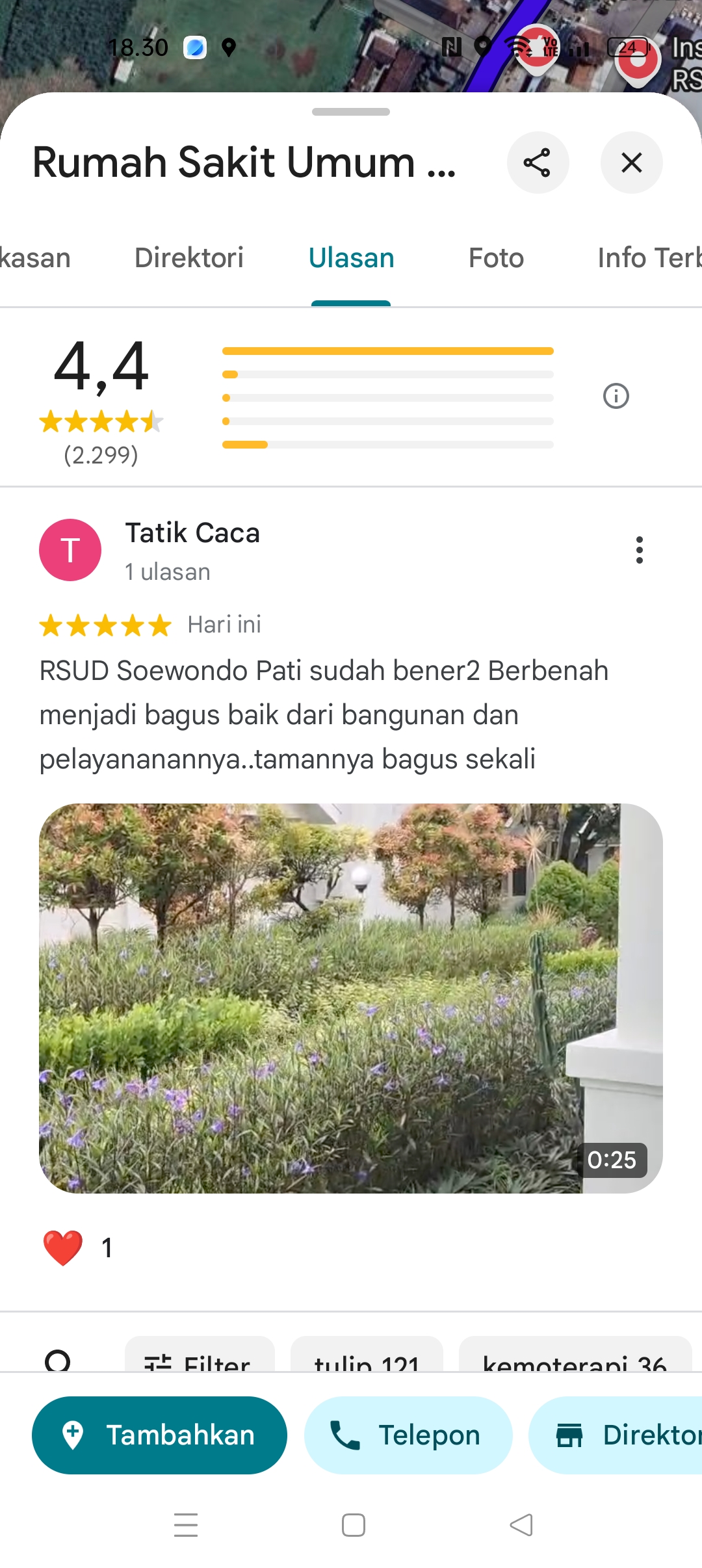Like Tatik Caca's review with heart
702x1568 pixels.
pos(63,1248)
